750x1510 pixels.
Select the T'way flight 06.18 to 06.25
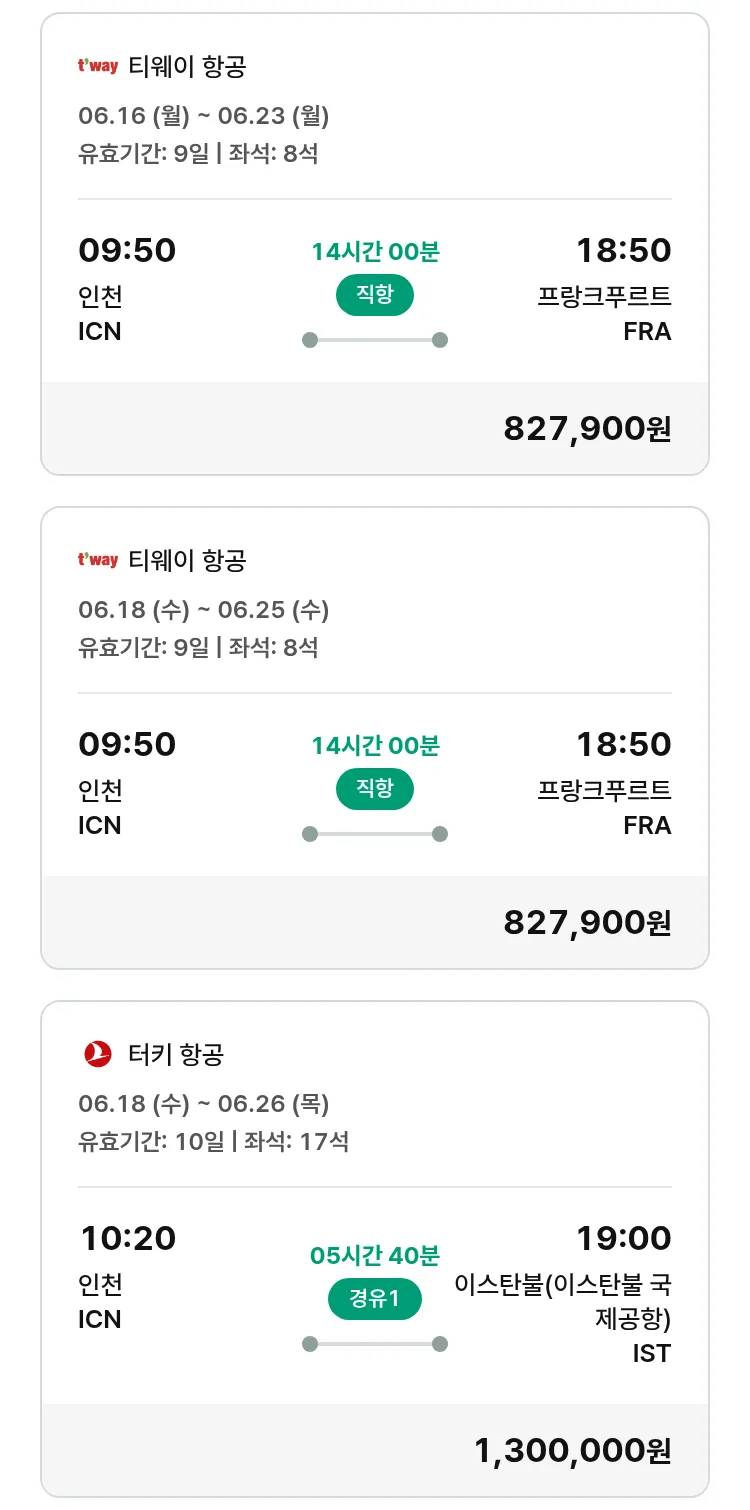(x=375, y=738)
